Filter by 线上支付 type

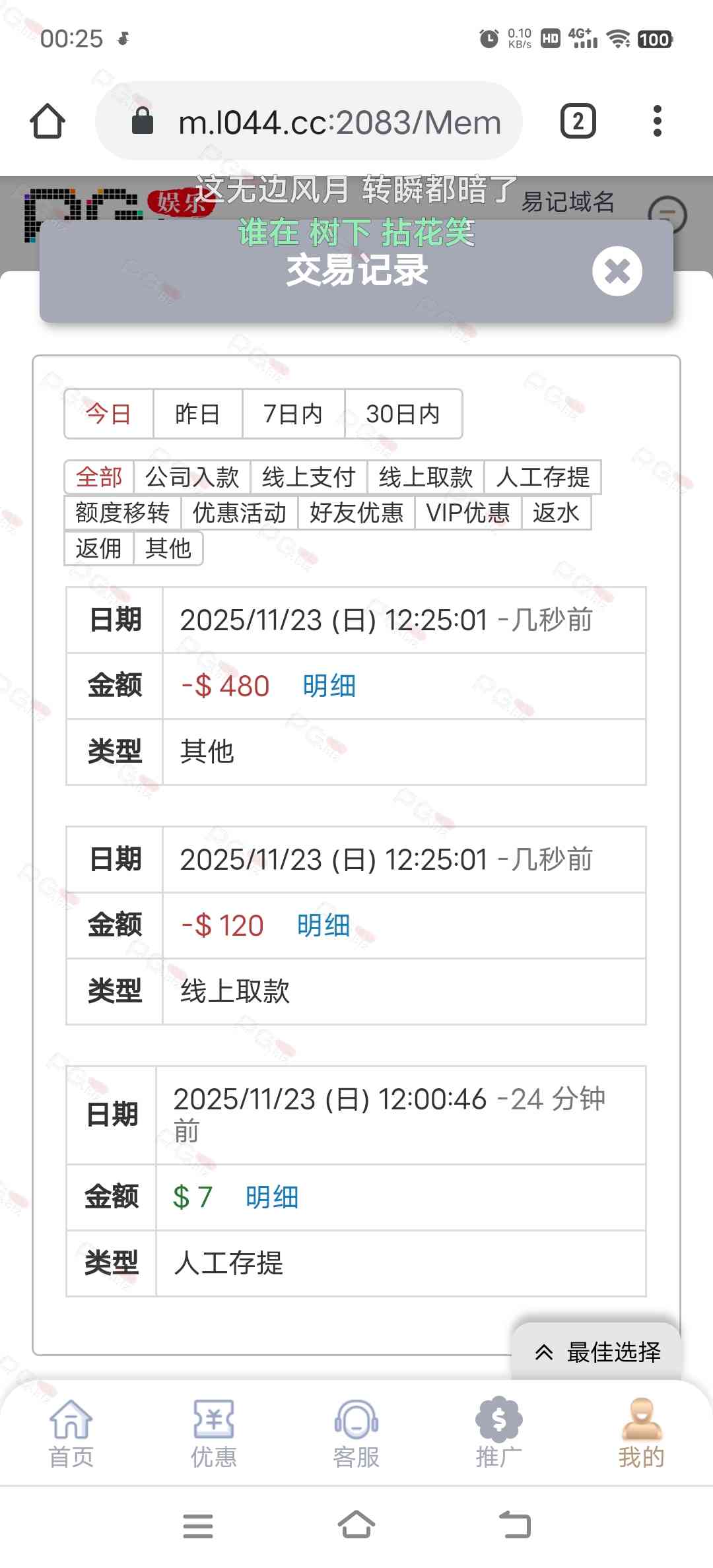(x=308, y=477)
